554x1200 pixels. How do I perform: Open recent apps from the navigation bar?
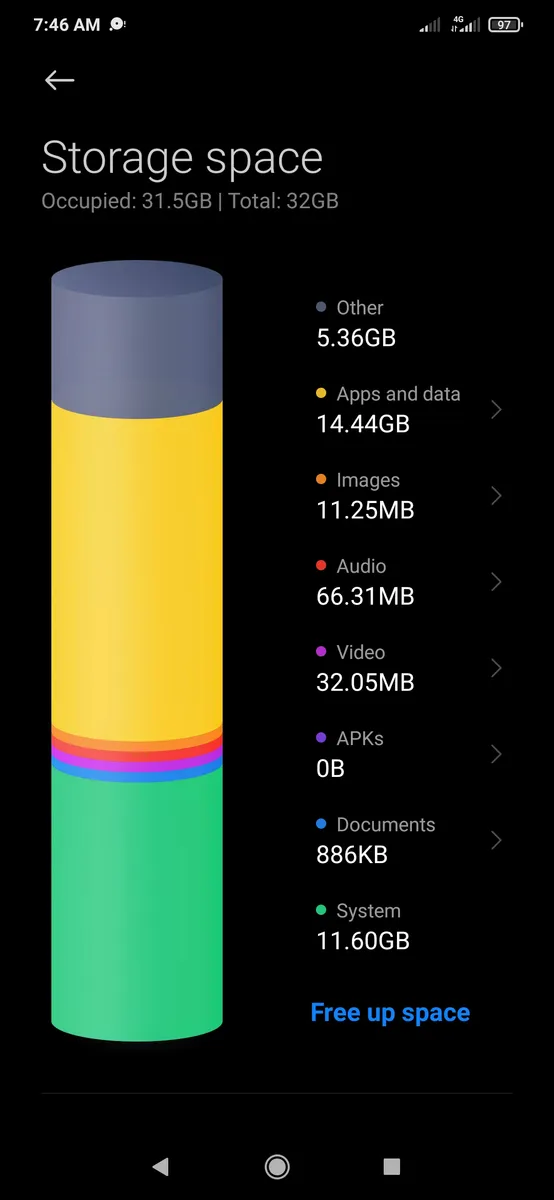click(392, 1166)
